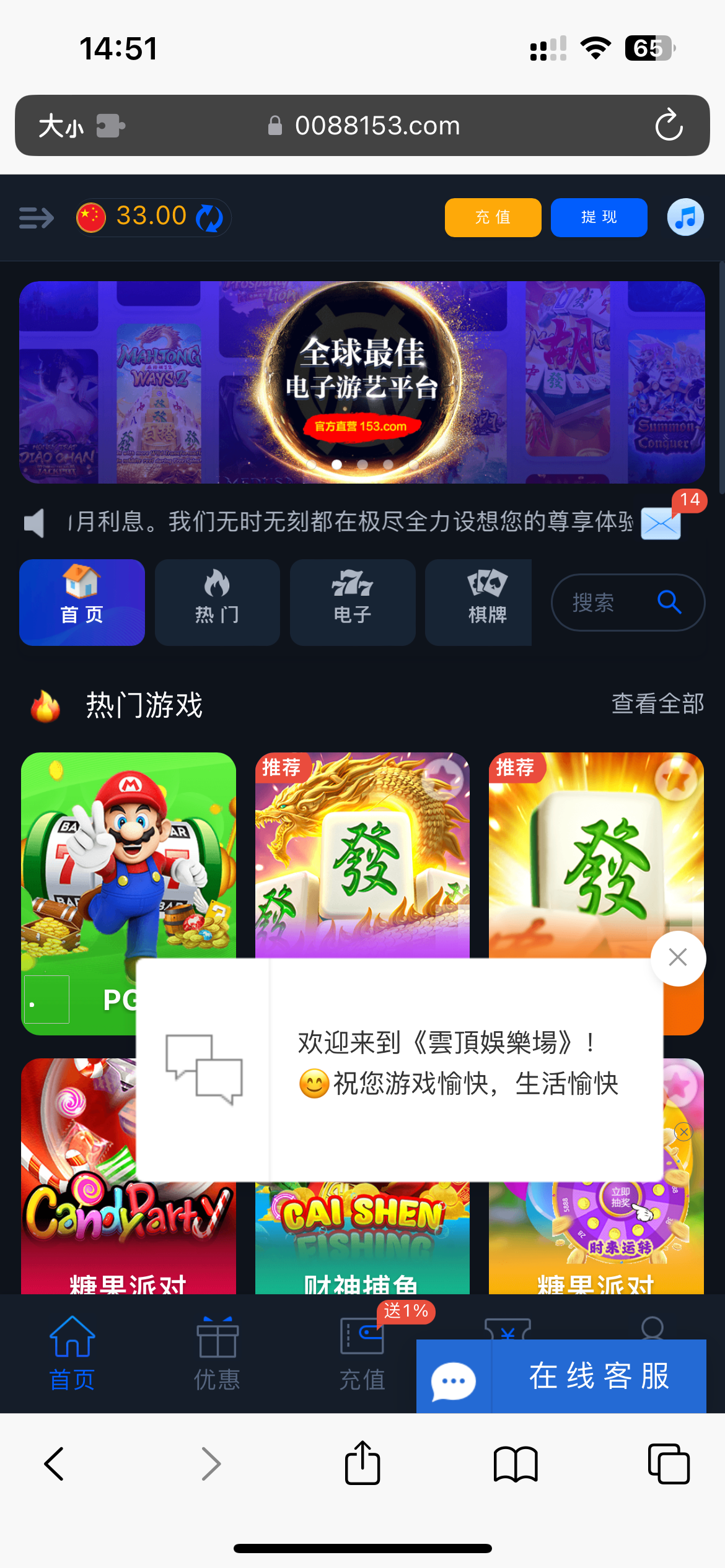Screen dimensions: 725x1568
Task: Open the dragon mahjong 推荐 game
Action: (362, 855)
